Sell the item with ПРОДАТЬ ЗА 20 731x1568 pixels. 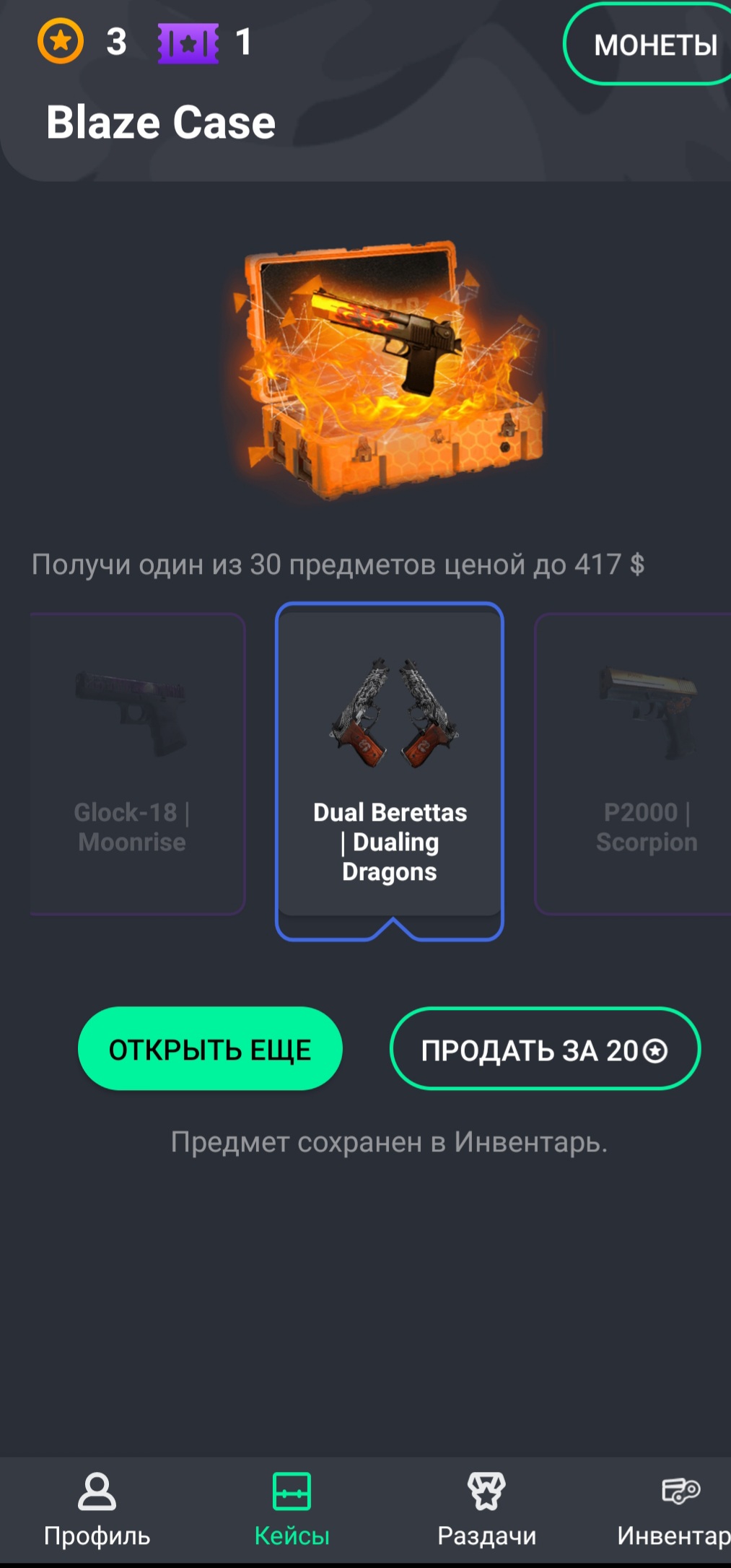(x=545, y=1049)
